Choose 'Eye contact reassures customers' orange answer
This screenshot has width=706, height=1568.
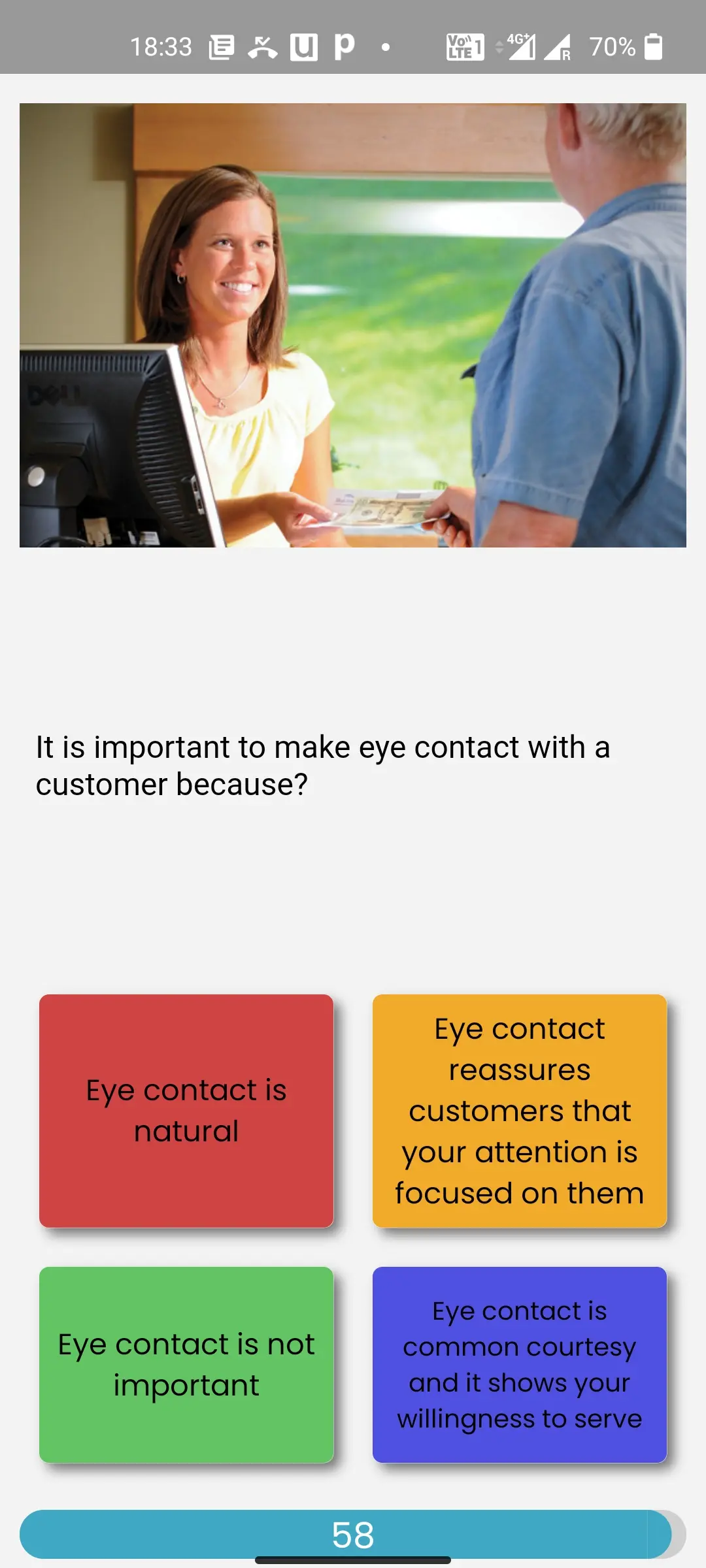click(x=520, y=1111)
